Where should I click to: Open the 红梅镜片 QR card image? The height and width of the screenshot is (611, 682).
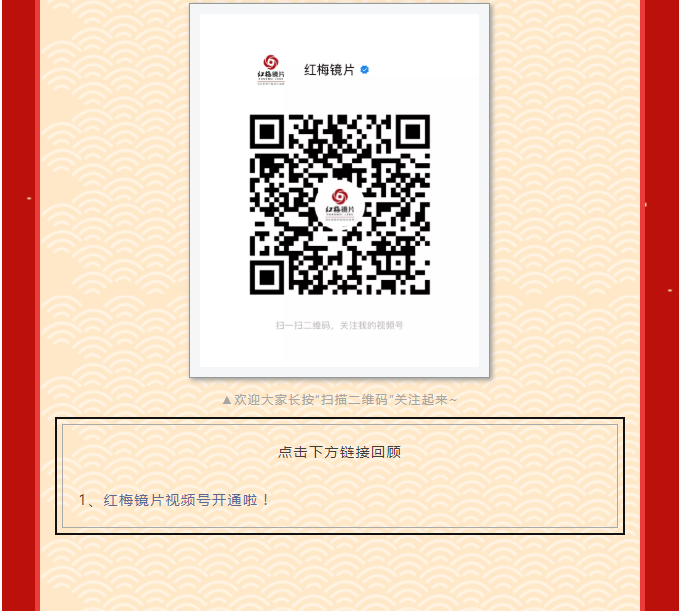tap(339, 190)
